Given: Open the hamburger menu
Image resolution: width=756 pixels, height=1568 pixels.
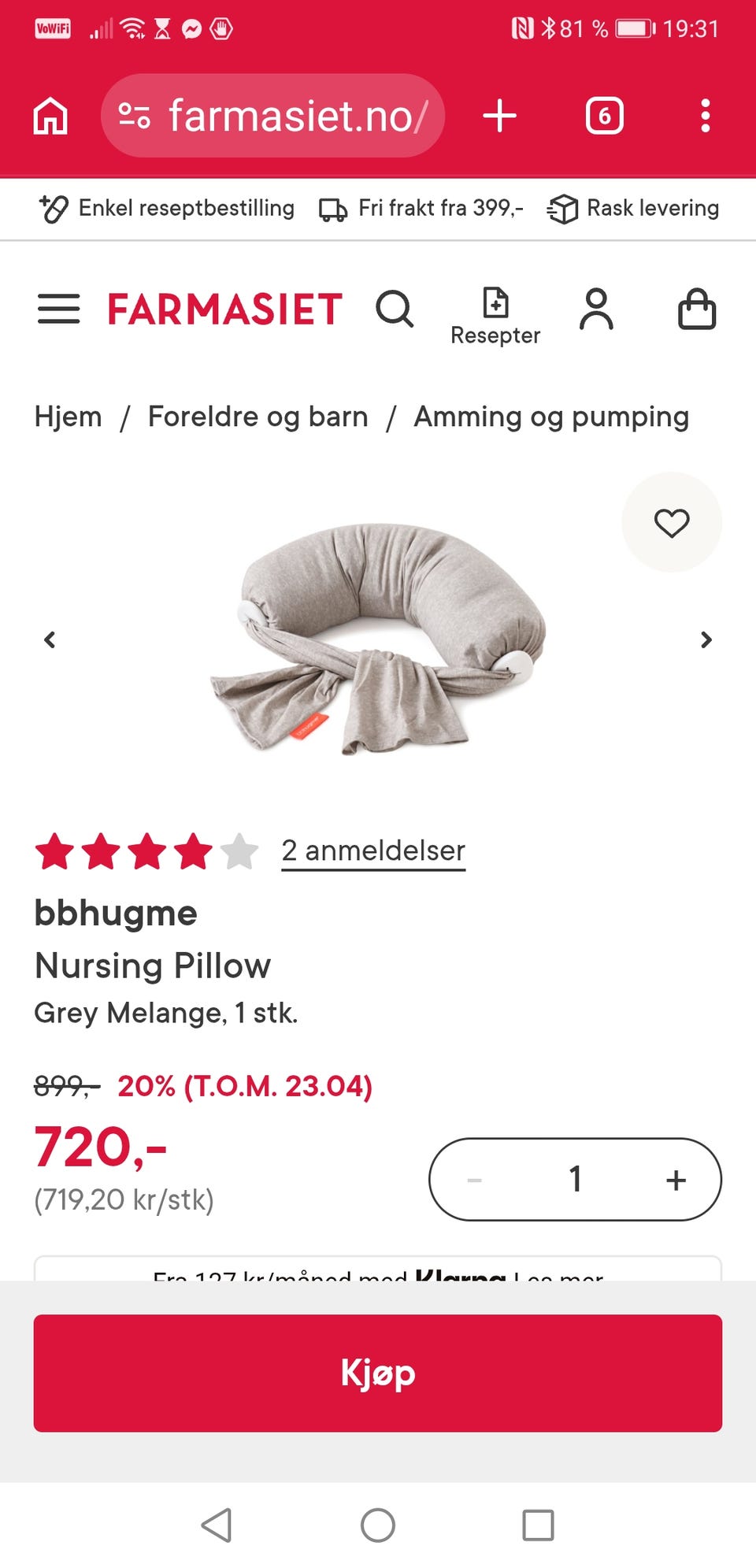Looking at the screenshot, I should tap(58, 309).
